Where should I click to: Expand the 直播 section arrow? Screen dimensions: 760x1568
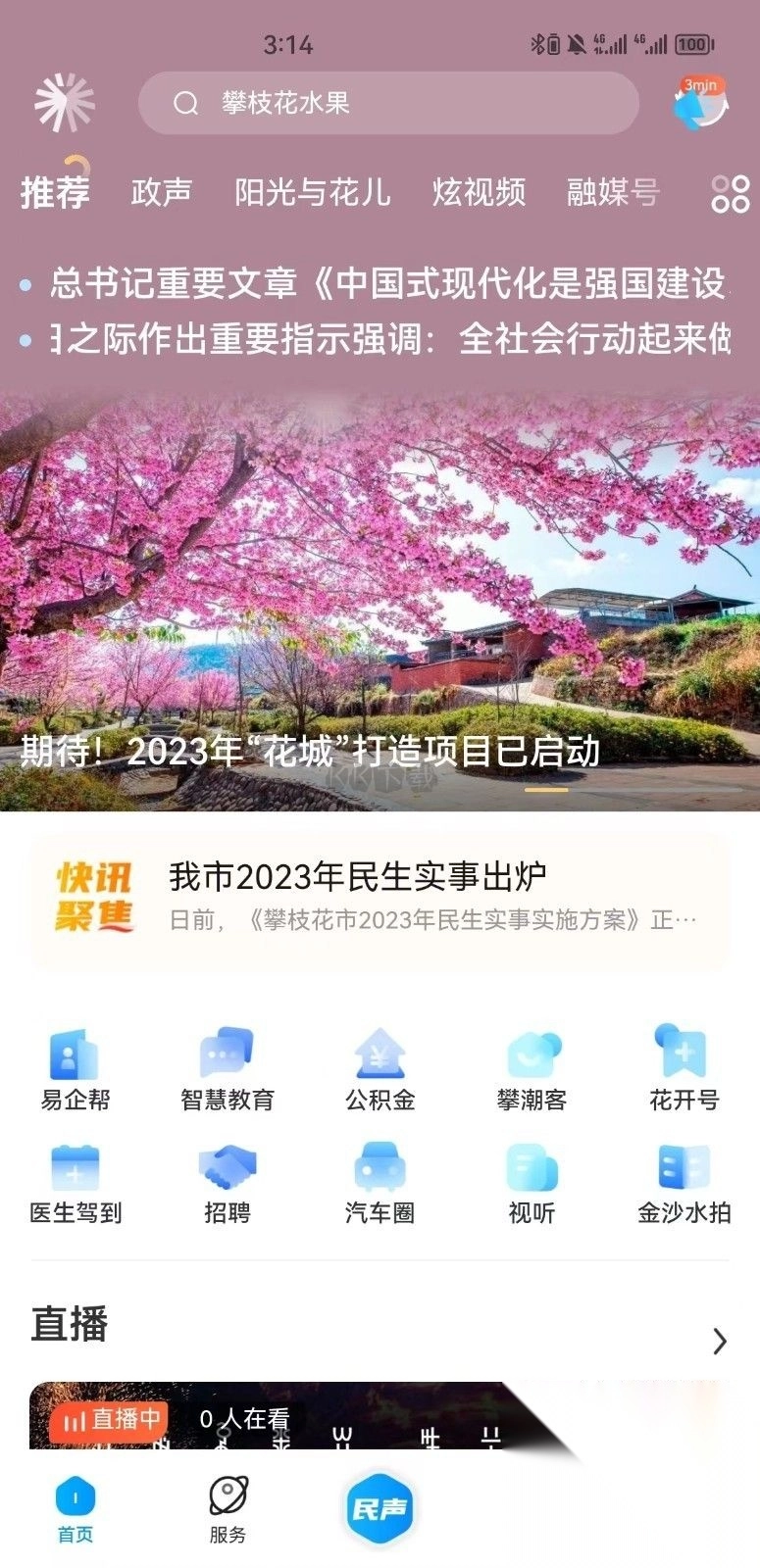[720, 1341]
